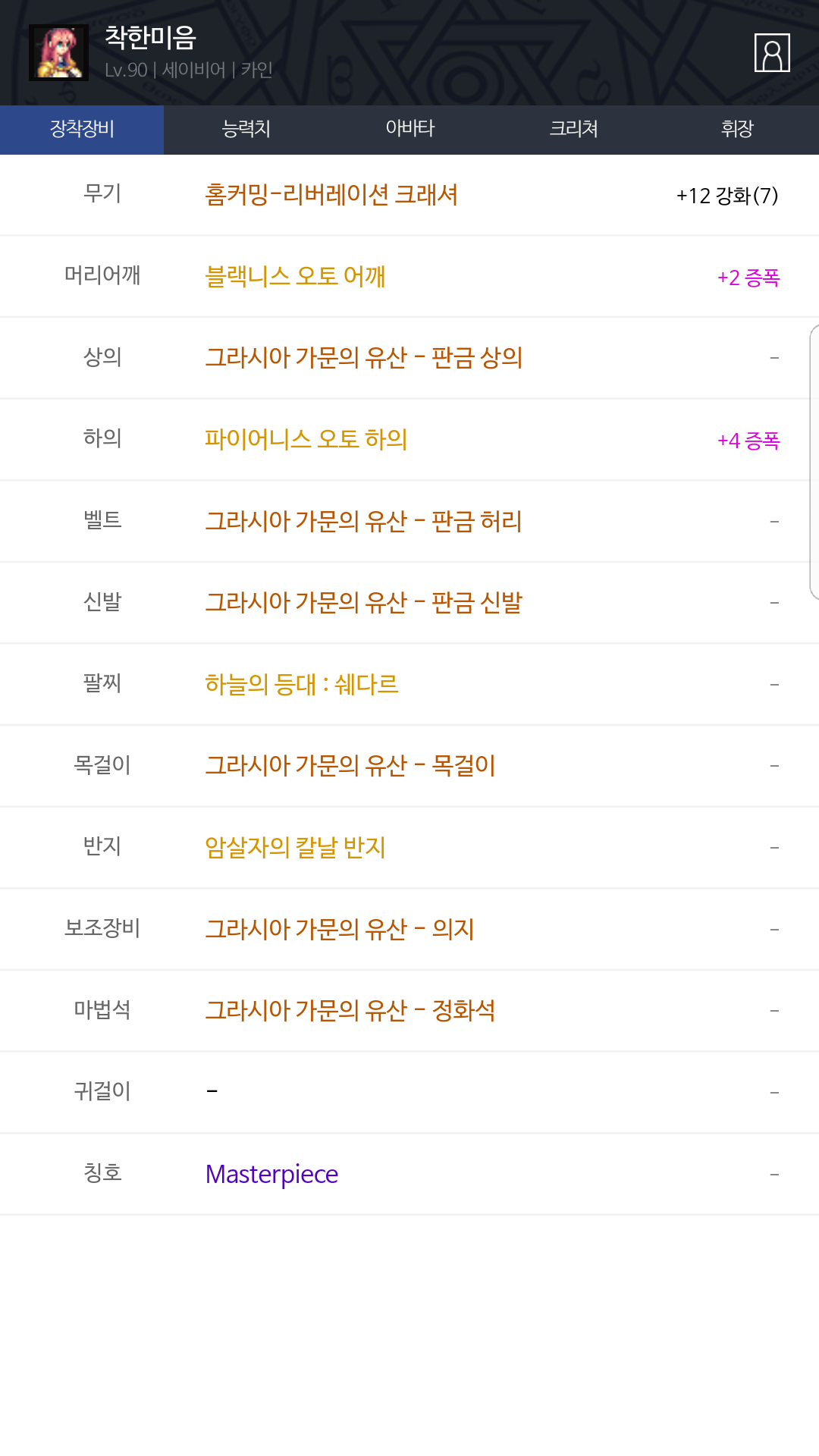Open 그라시아 가문의 유산 - 목걸이
819x1456 pixels.
click(x=350, y=766)
